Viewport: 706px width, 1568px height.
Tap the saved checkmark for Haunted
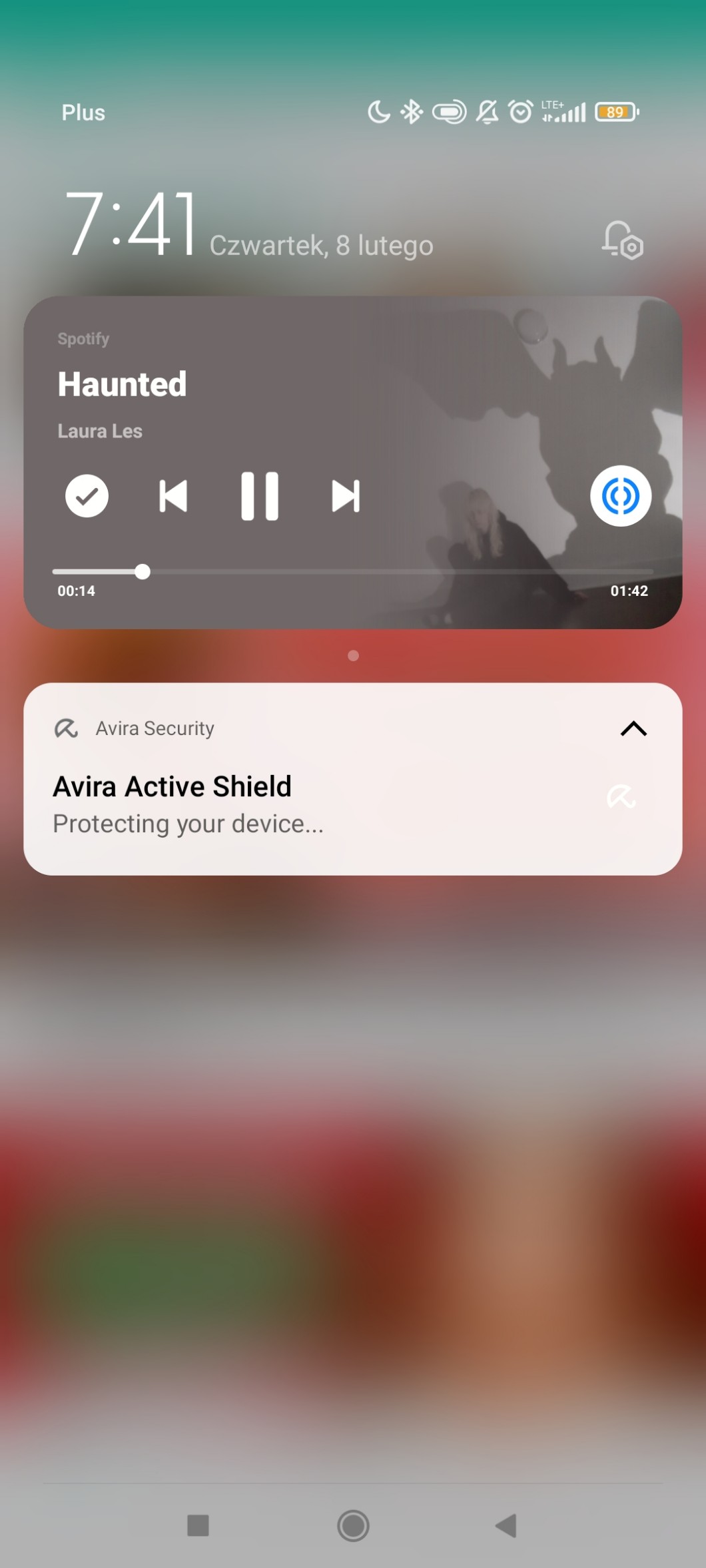[87, 496]
